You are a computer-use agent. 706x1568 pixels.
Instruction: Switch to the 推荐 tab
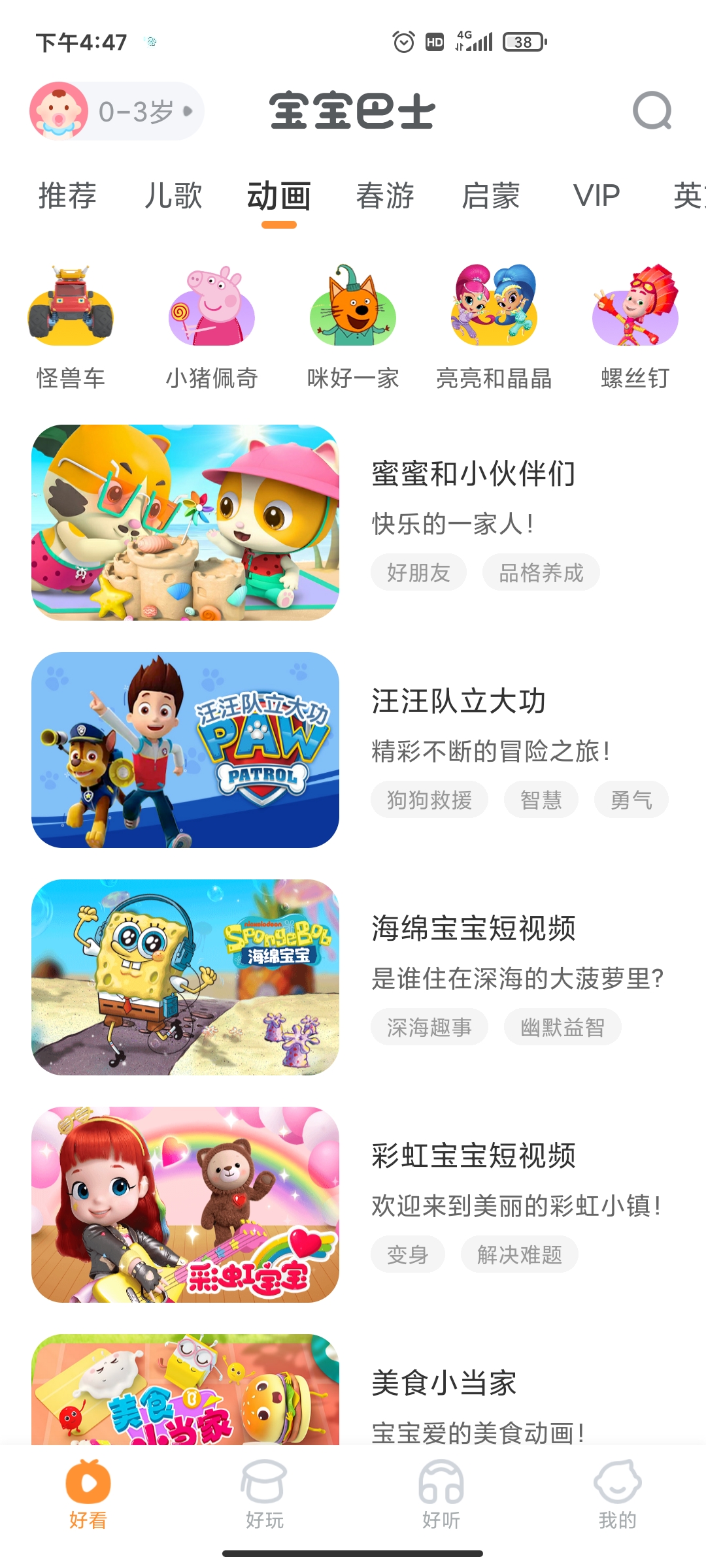click(x=67, y=196)
